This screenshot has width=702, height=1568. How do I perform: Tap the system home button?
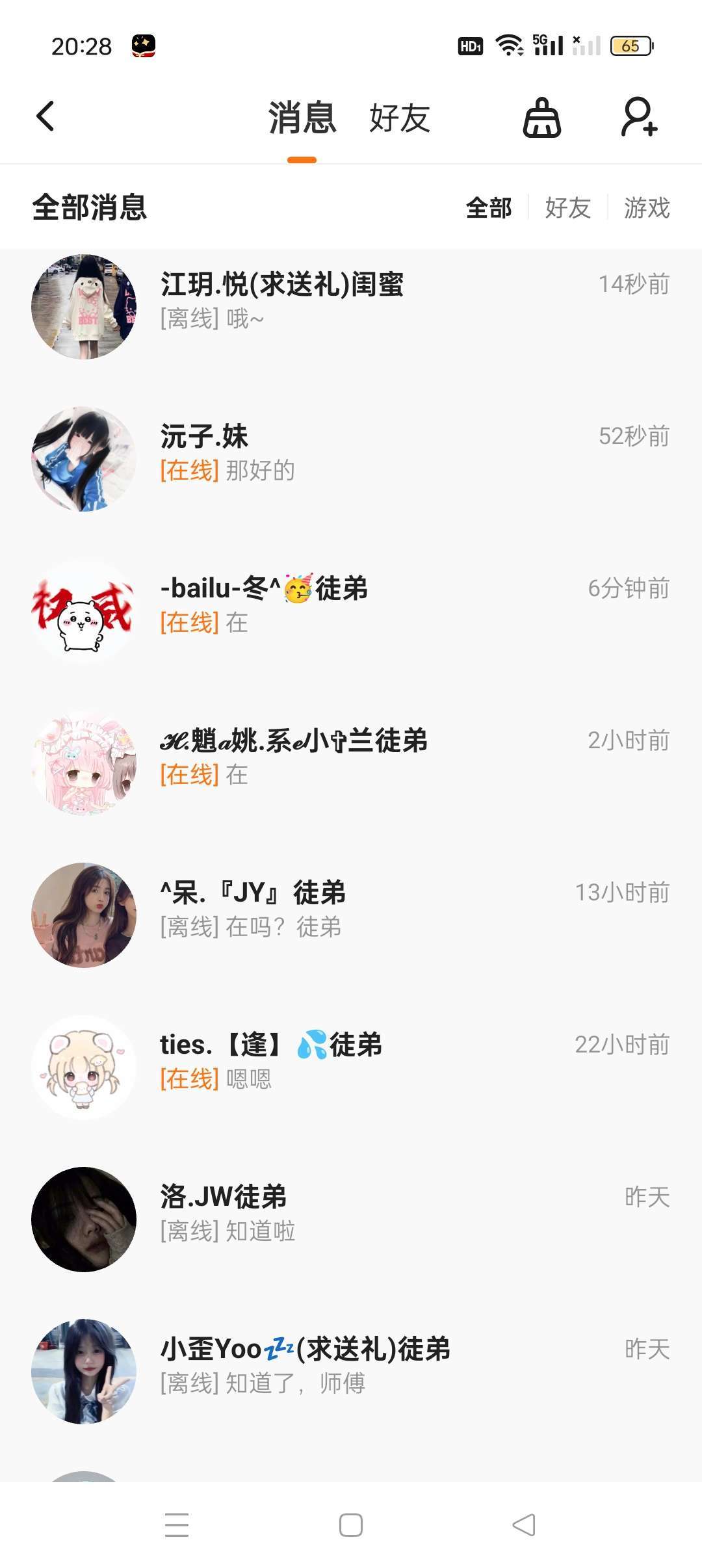tap(351, 1525)
